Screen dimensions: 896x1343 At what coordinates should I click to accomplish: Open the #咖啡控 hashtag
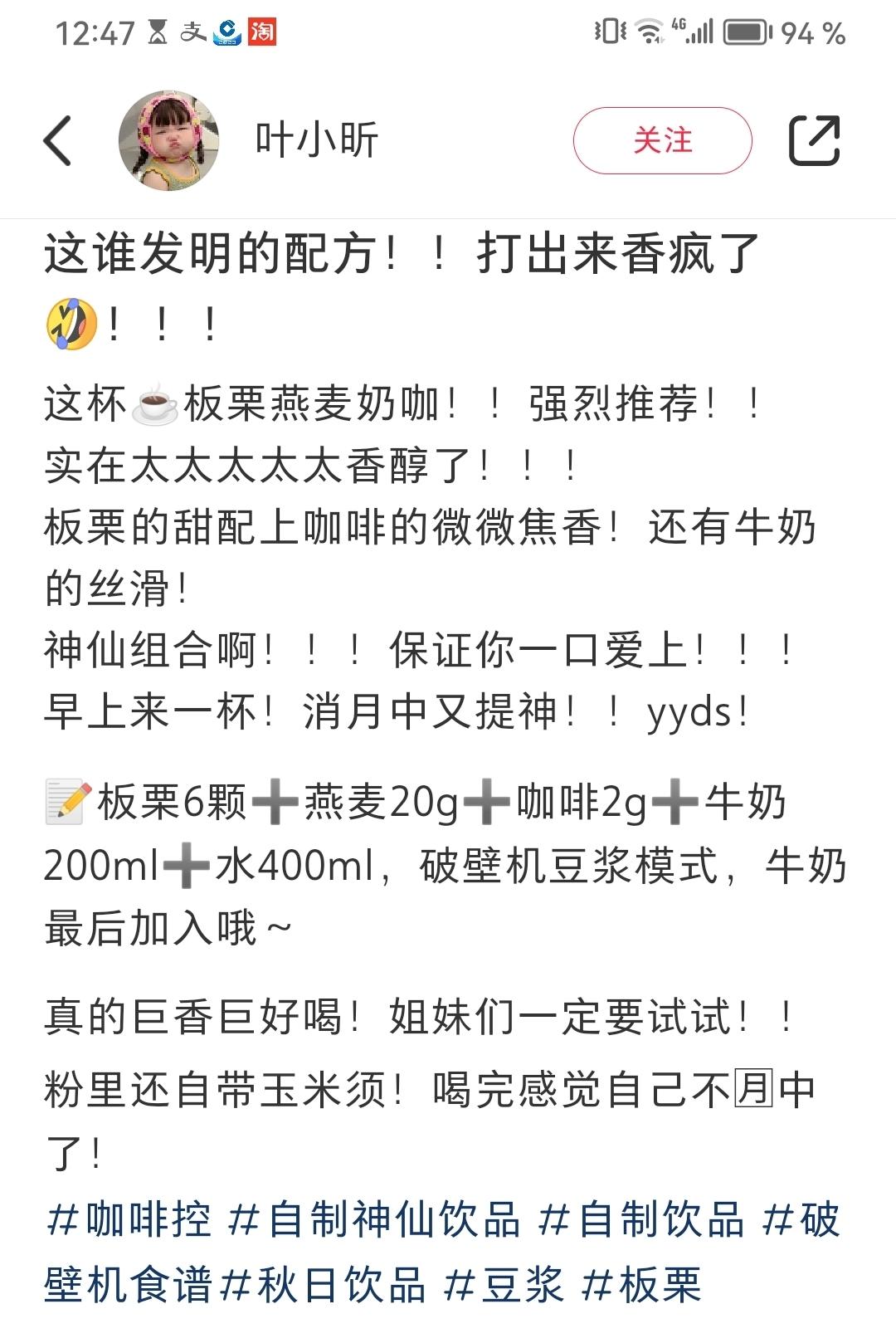pyautogui.click(x=129, y=1220)
